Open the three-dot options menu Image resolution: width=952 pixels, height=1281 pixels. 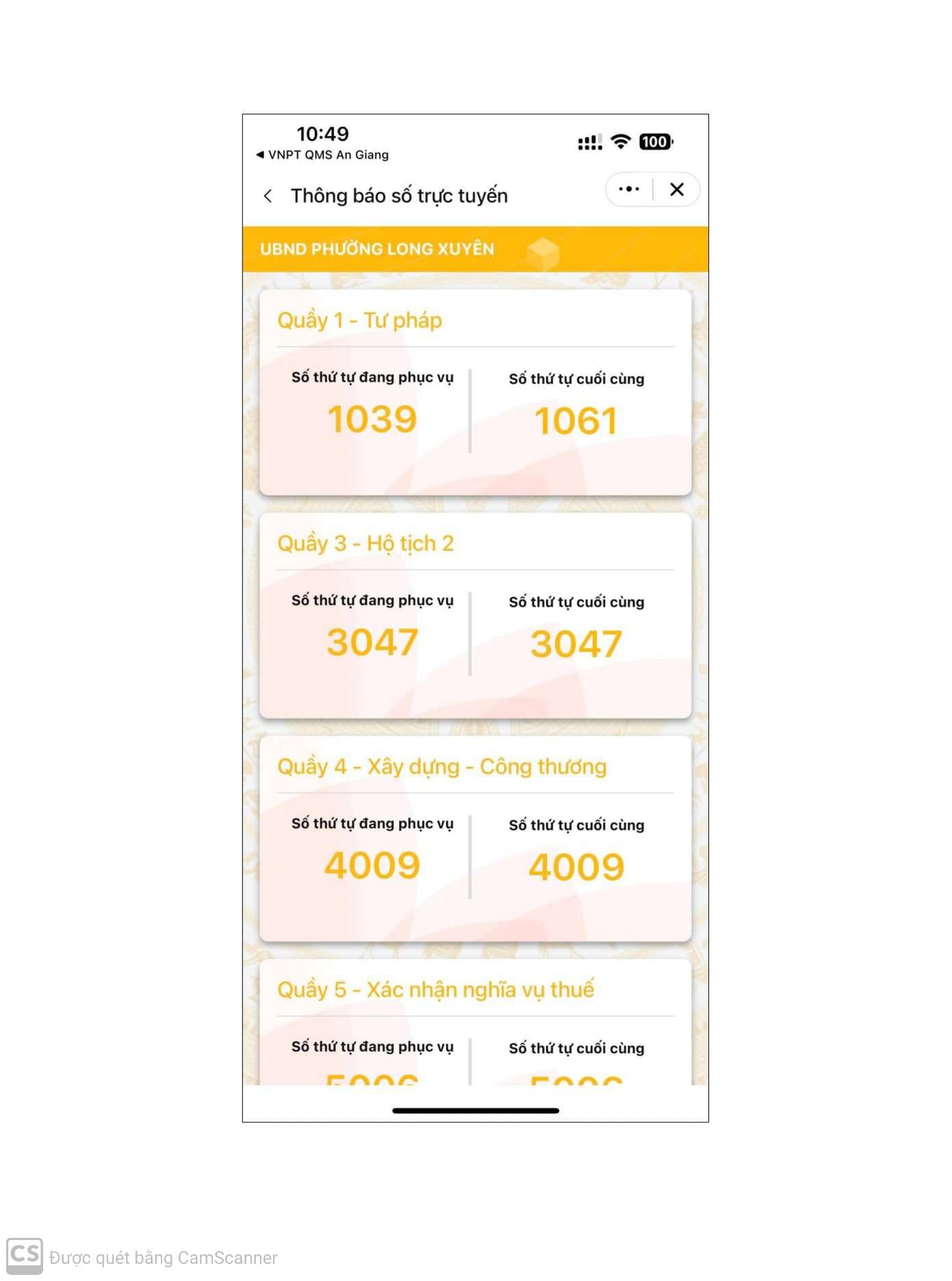click(628, 190)
